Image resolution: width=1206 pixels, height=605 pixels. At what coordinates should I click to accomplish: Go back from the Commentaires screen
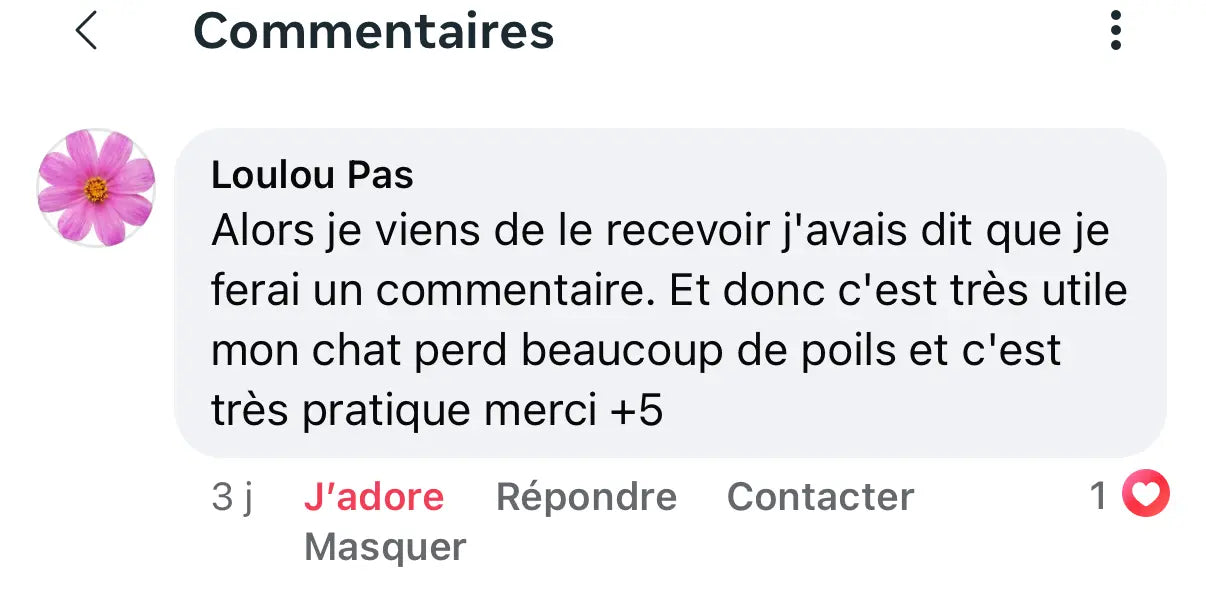pos(87,31)
